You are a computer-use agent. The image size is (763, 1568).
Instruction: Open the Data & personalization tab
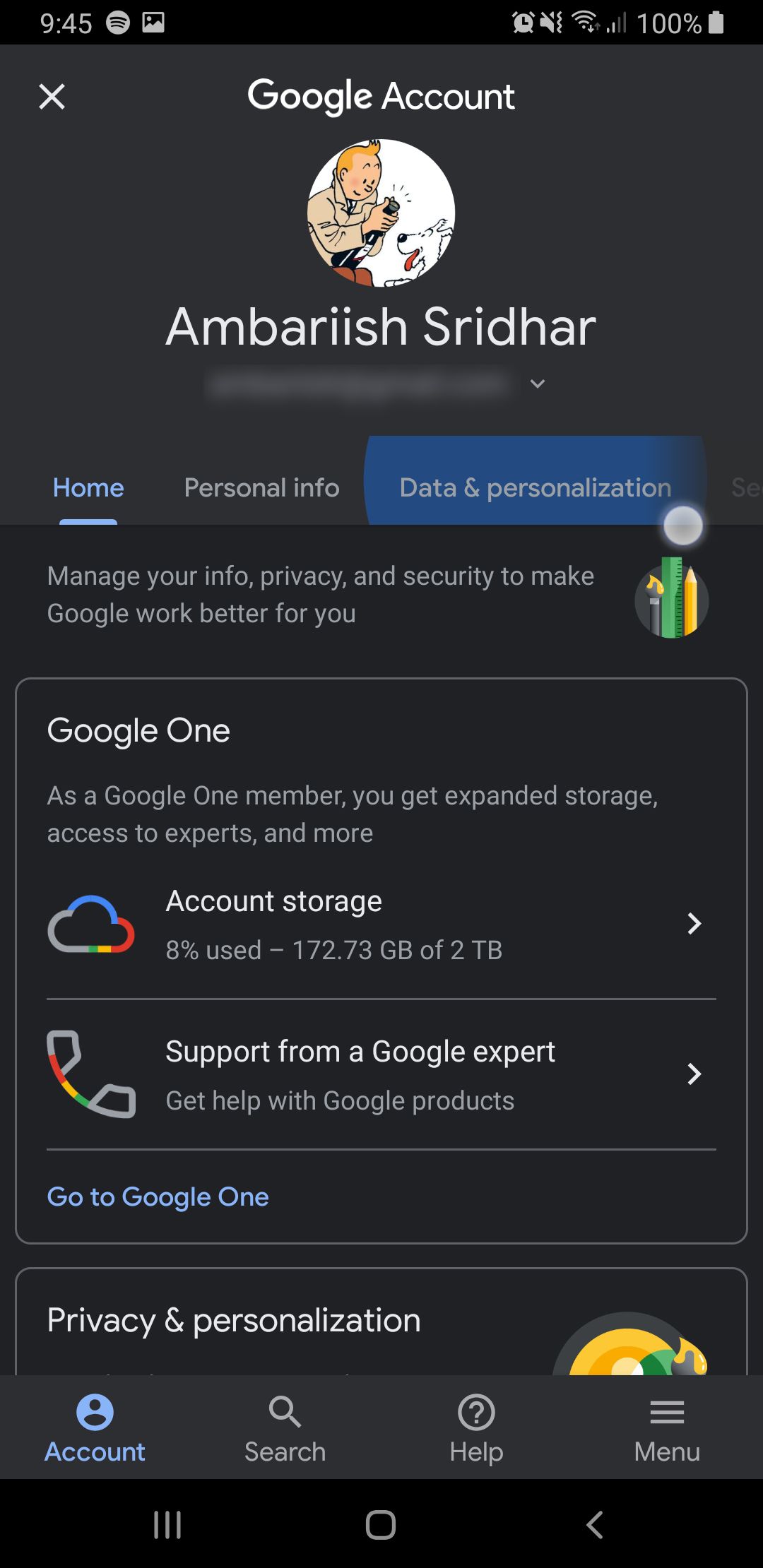point(536,487)
